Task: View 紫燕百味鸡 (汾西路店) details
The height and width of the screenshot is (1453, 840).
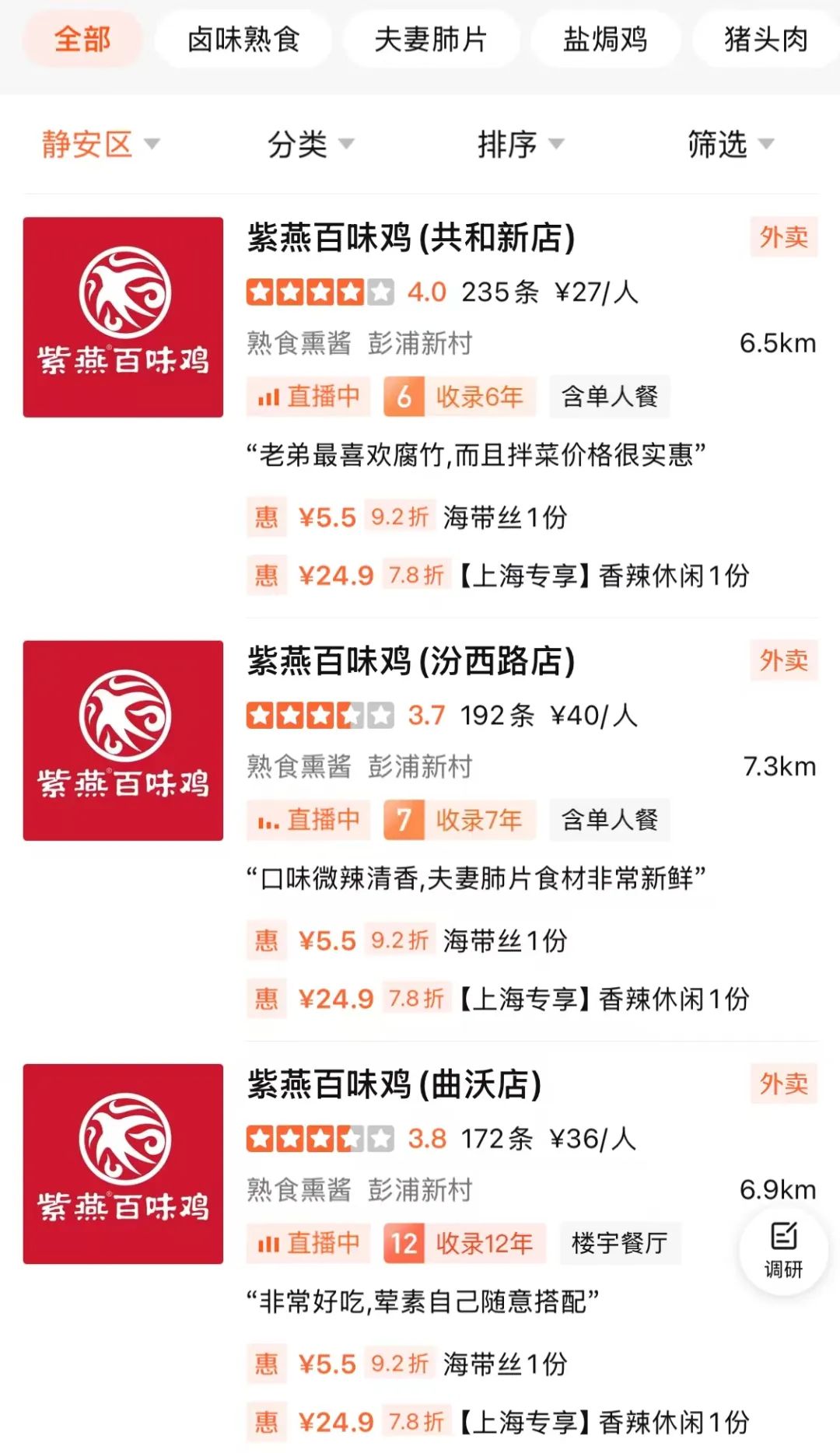Action: [x=411, y=661]
